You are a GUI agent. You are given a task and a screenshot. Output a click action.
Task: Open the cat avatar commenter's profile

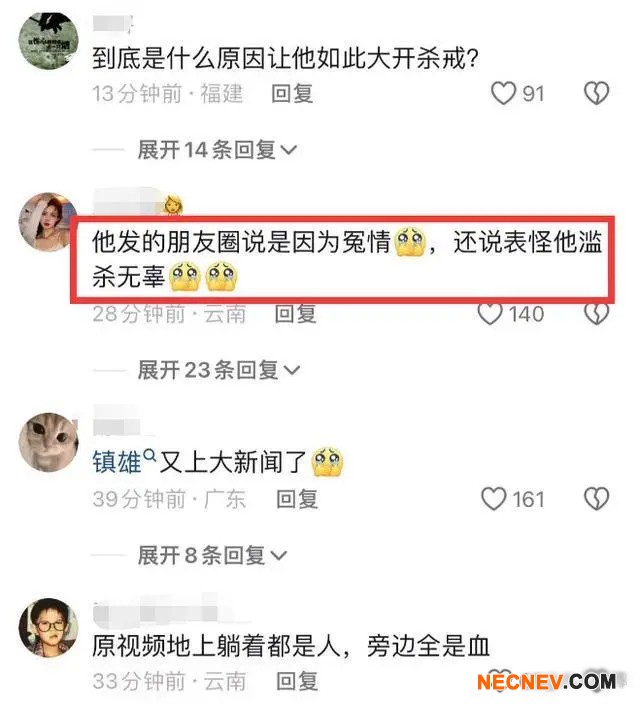pos(48,442)
